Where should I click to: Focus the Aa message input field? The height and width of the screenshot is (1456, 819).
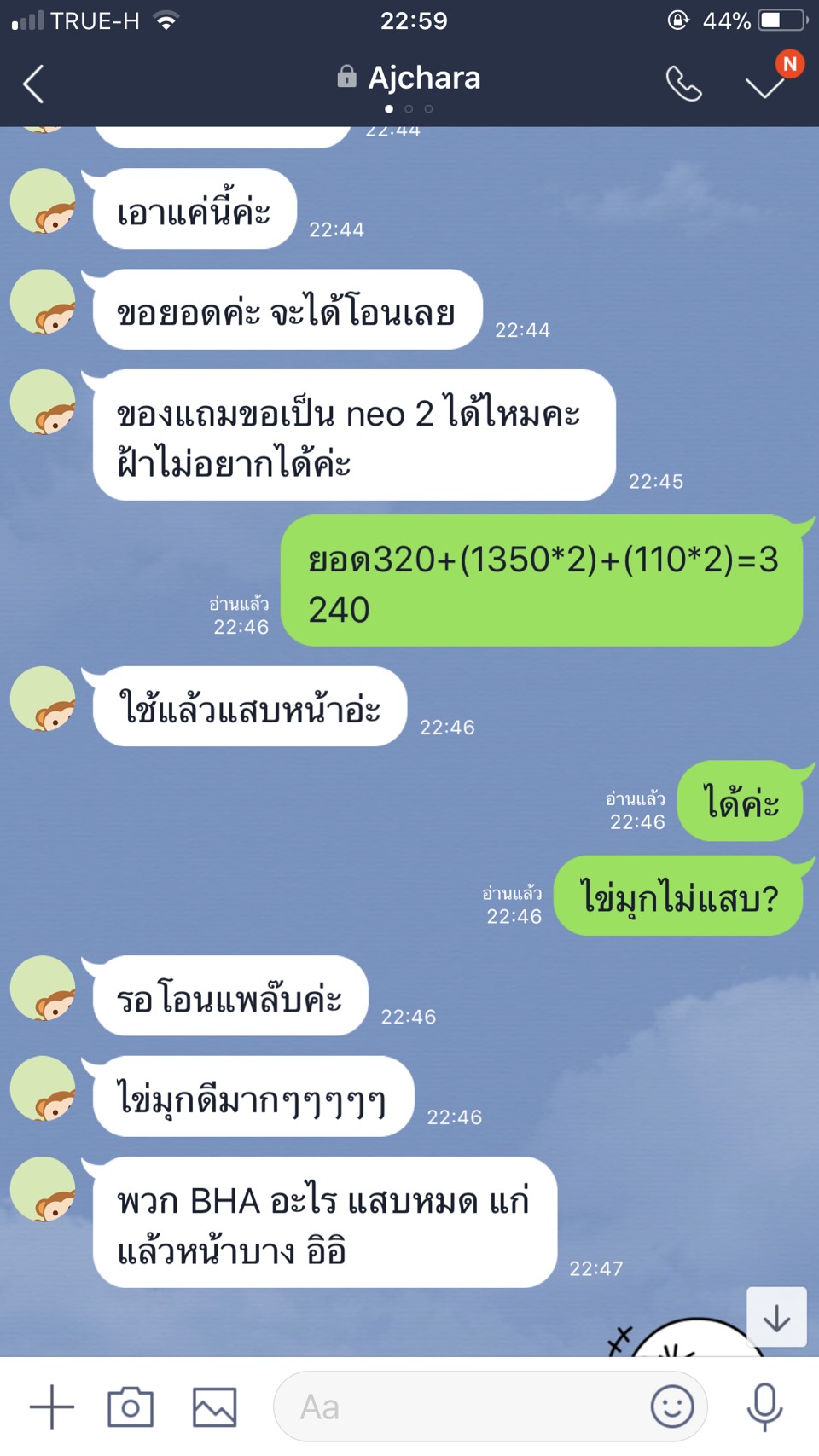click(461, 1407)
